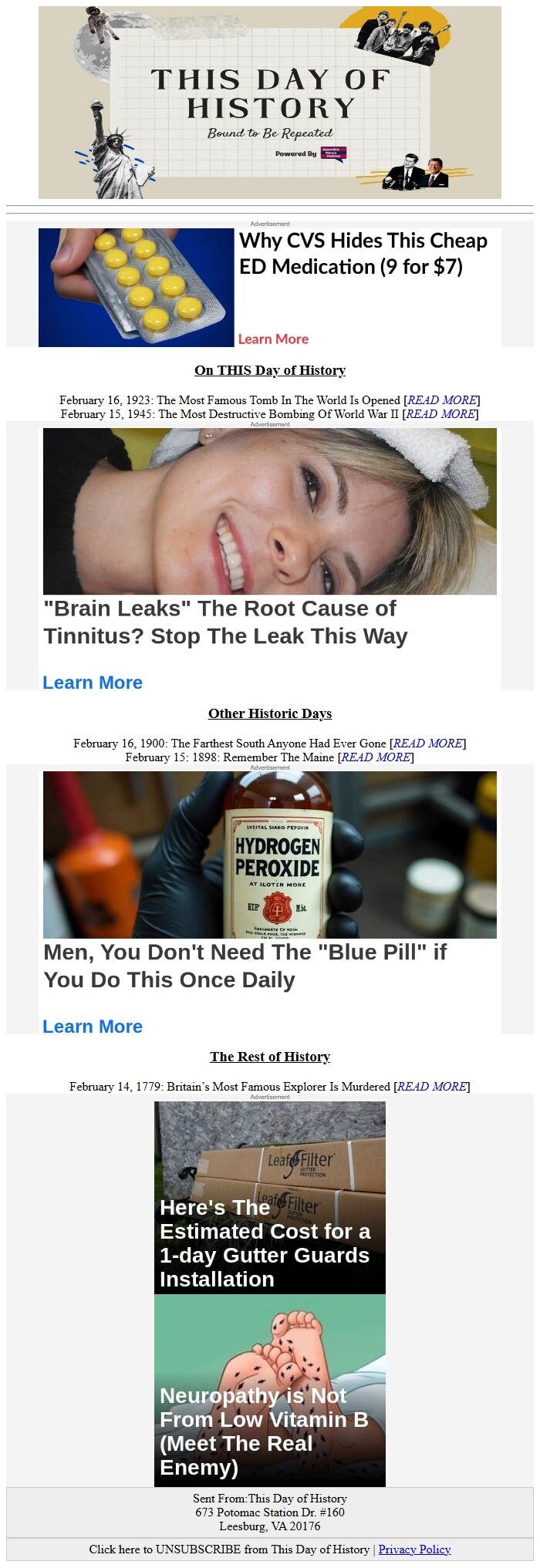
Task: Open the tinnitus ad photo
Action: coord(270,511)
